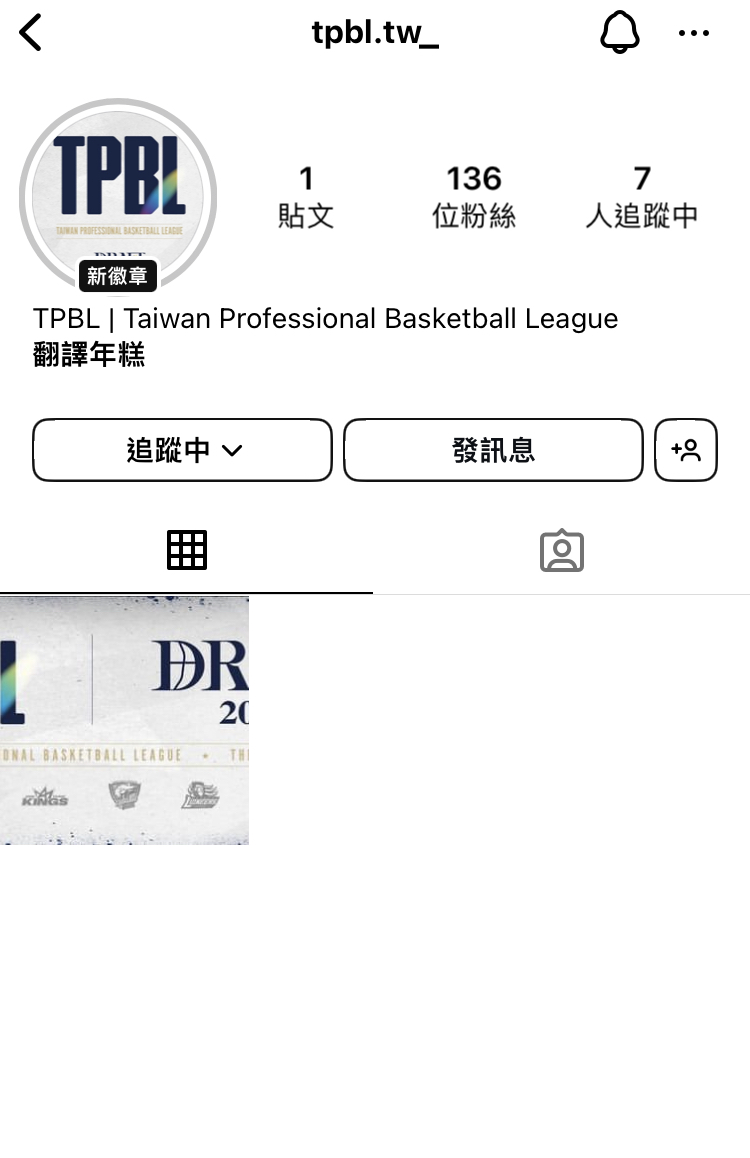
Task: View the 7 accounts being followed
Action: [641, 196]
